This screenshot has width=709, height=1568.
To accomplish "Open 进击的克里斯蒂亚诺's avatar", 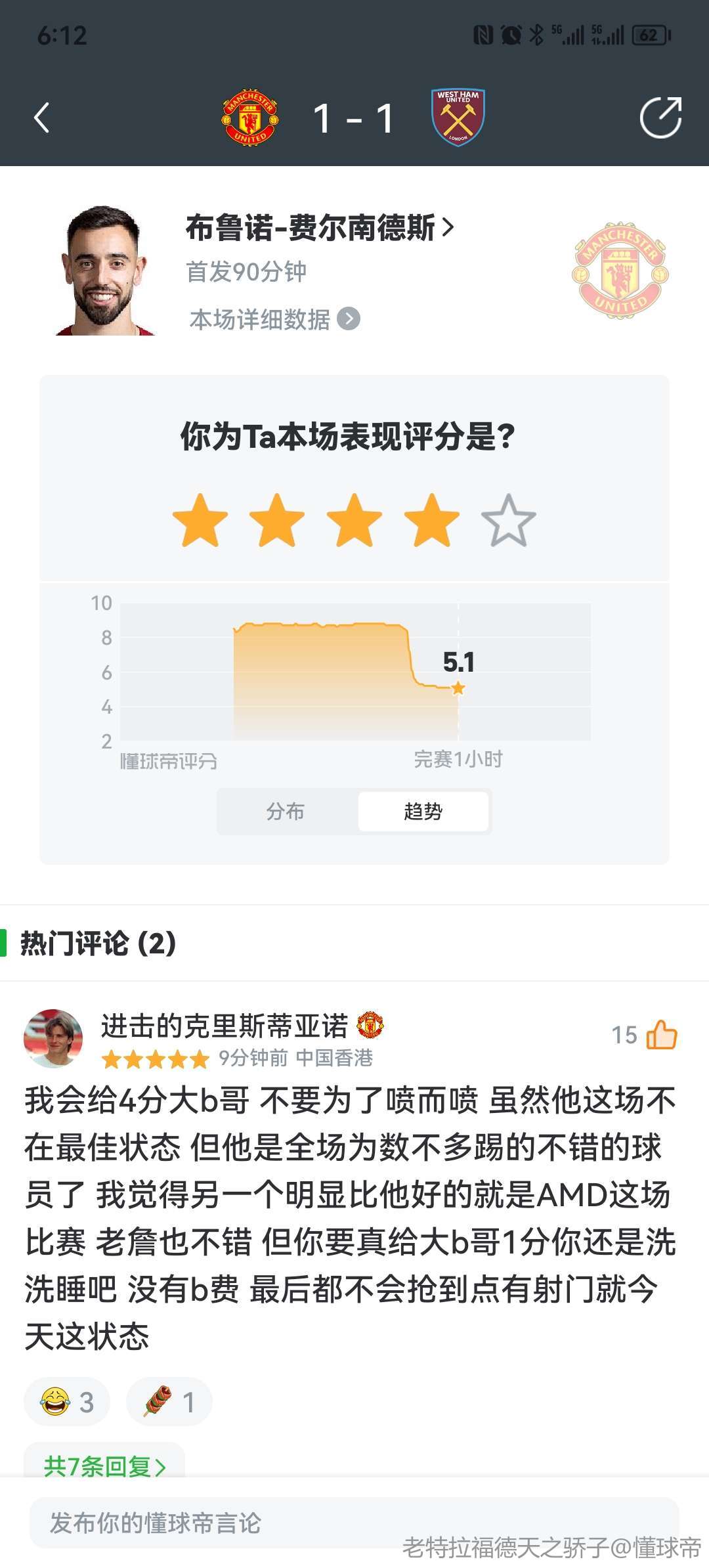I will [53, 1038].
